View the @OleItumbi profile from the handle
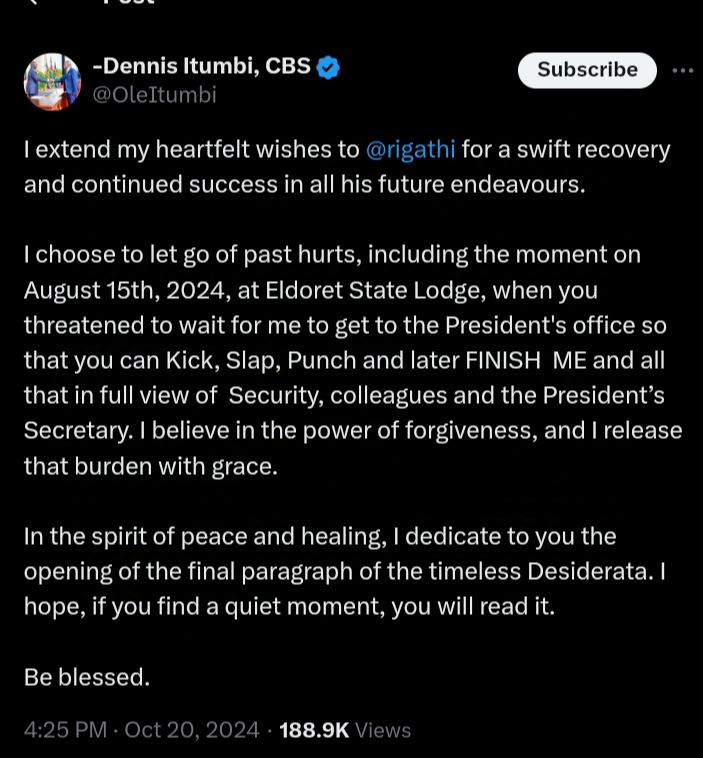 pyautogui.click(x=154, y=96)
